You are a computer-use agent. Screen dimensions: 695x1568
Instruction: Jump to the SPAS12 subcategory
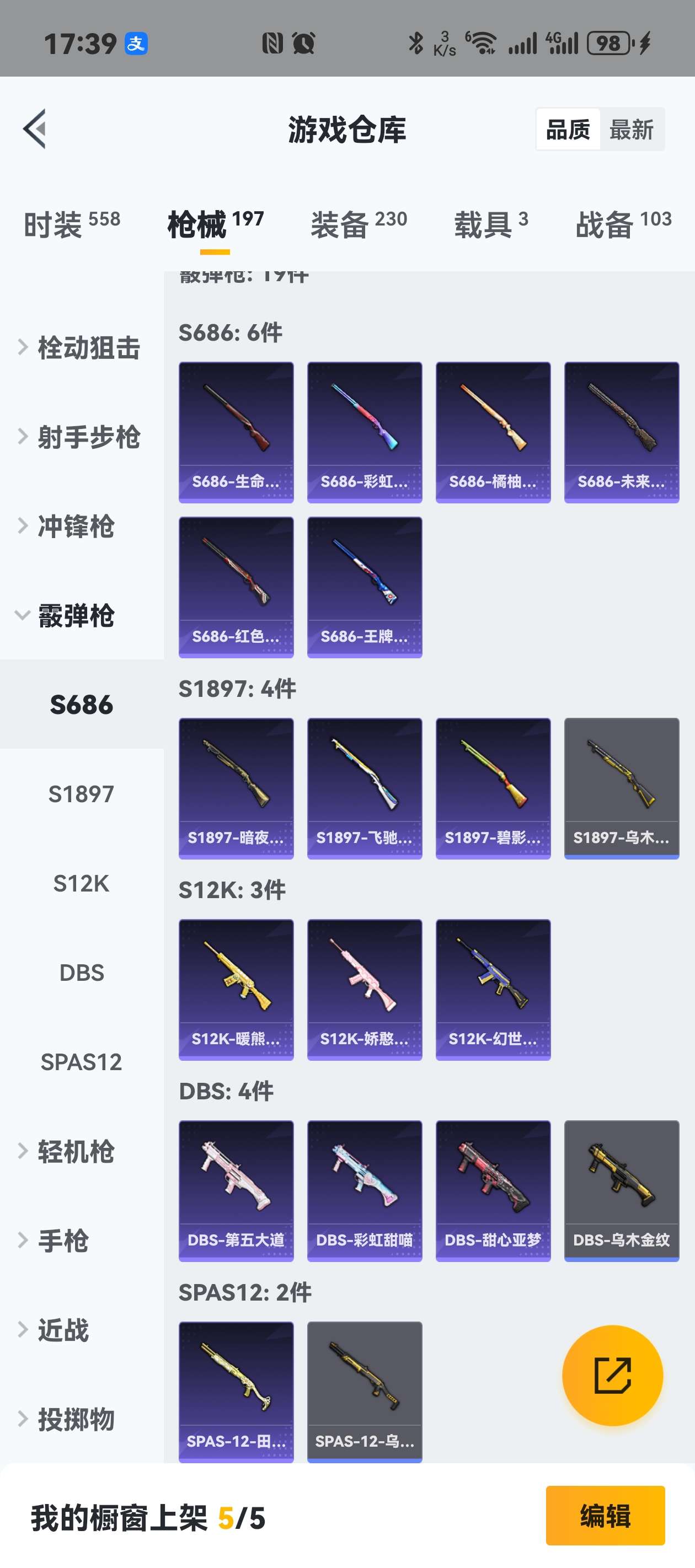[x=82, y=1061]
